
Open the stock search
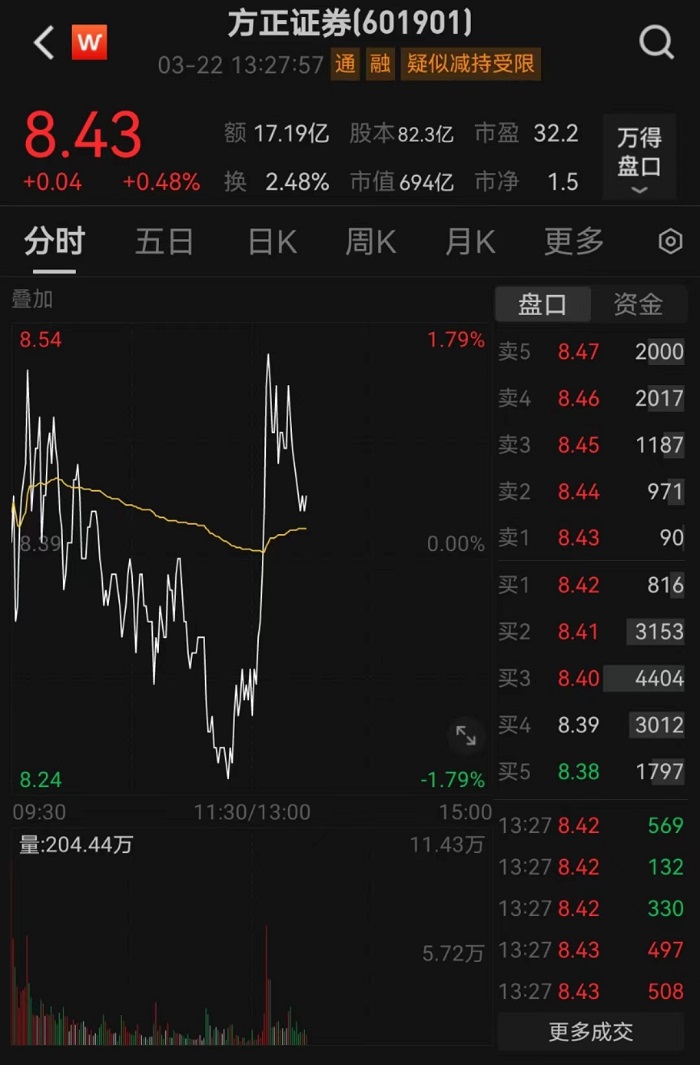[x=656, y=43]
